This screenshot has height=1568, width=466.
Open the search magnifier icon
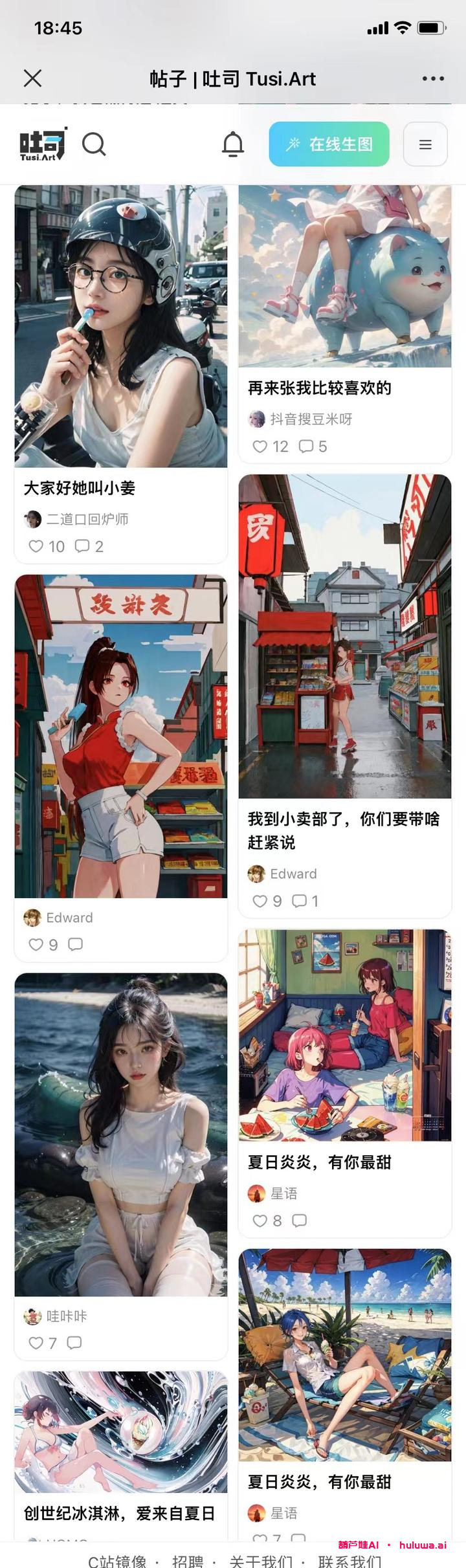(x=94, y=144)
